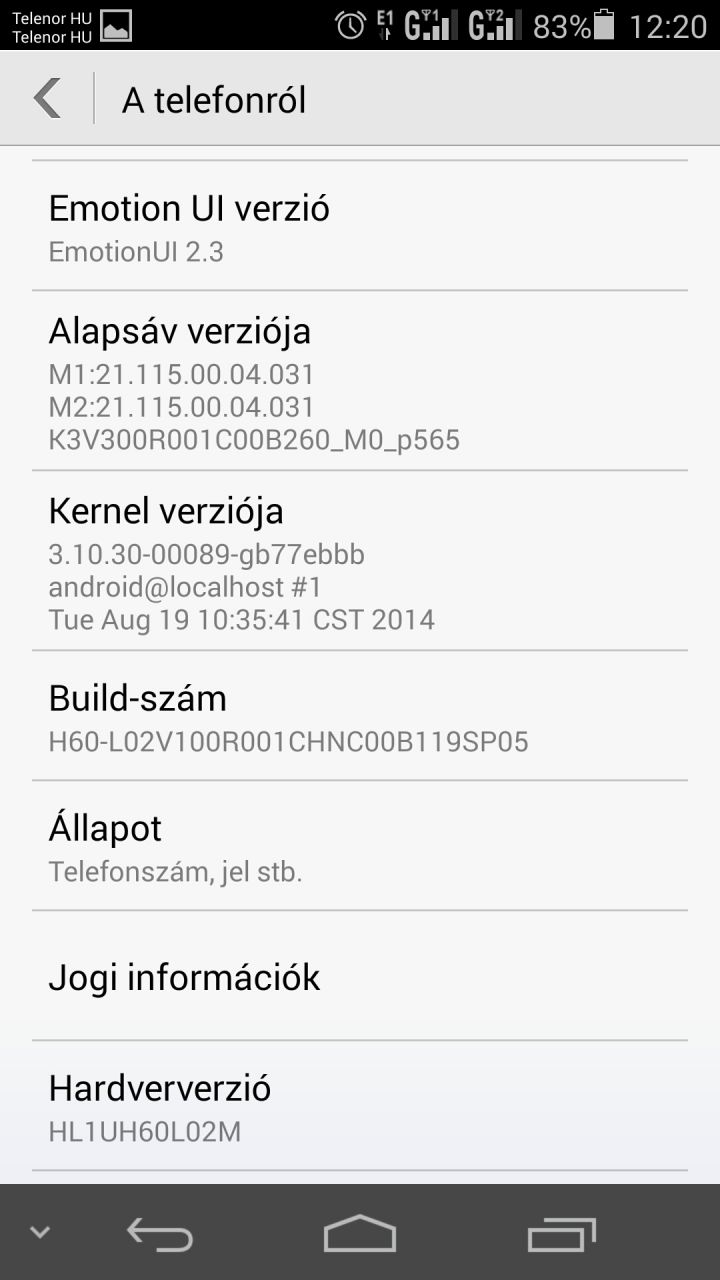Open Jogi információk
This screenshot has height=1280, width=720.
point(360,976)
